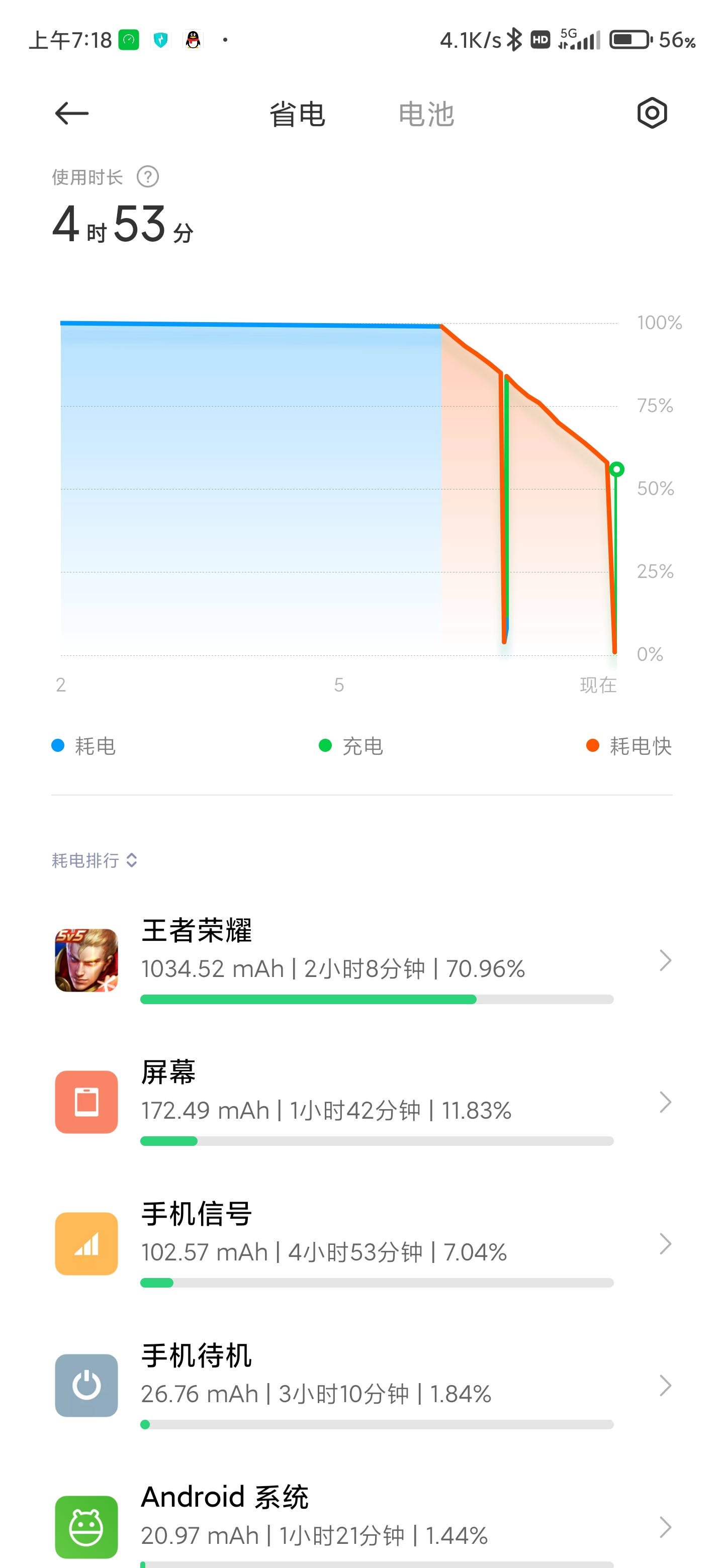This screenshot has height=1568, width=724.
Task: Switch to the 电池 tab
Action: point(426,115)
